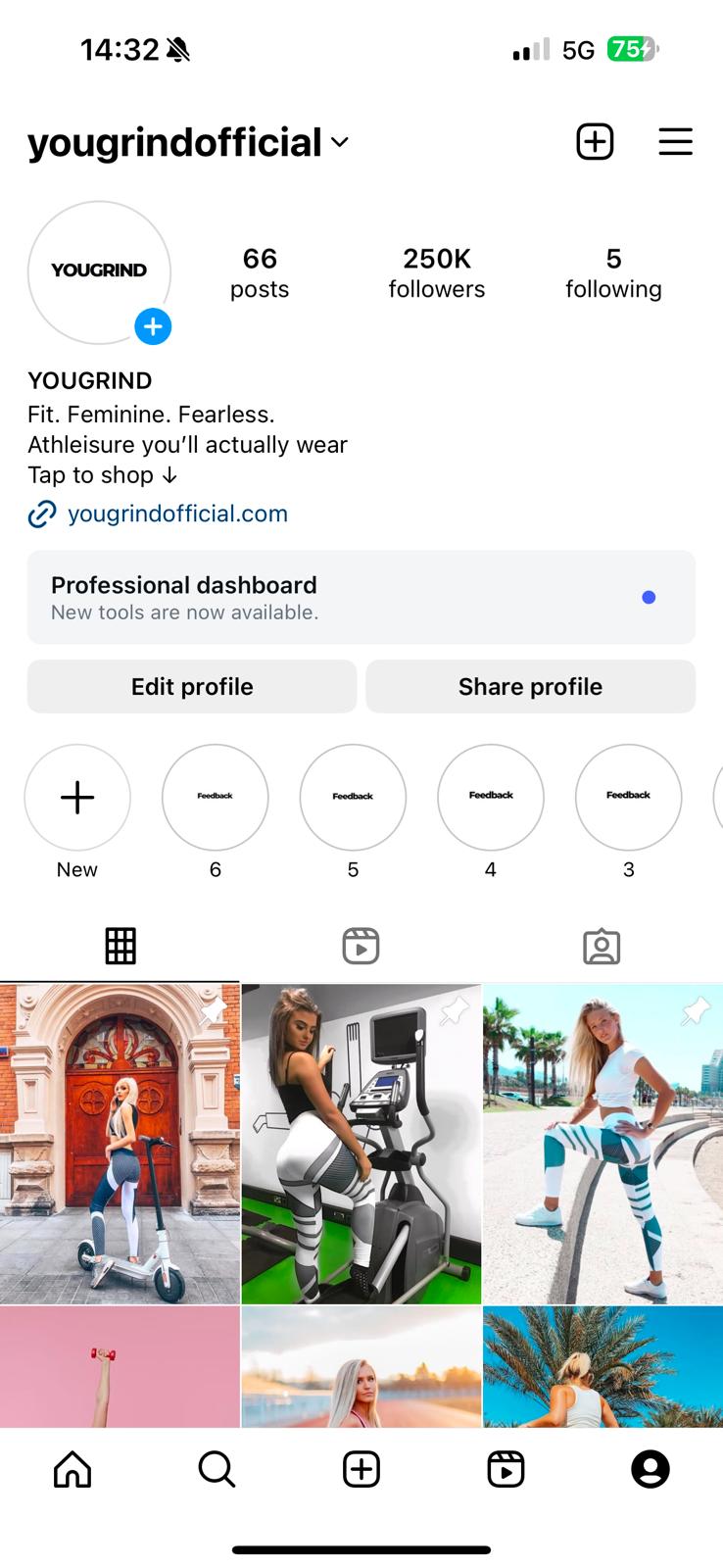Open the yougrindofficial.com link
Image resolution: width=723 pixels, height=1568 pixels.
point(176,514)
